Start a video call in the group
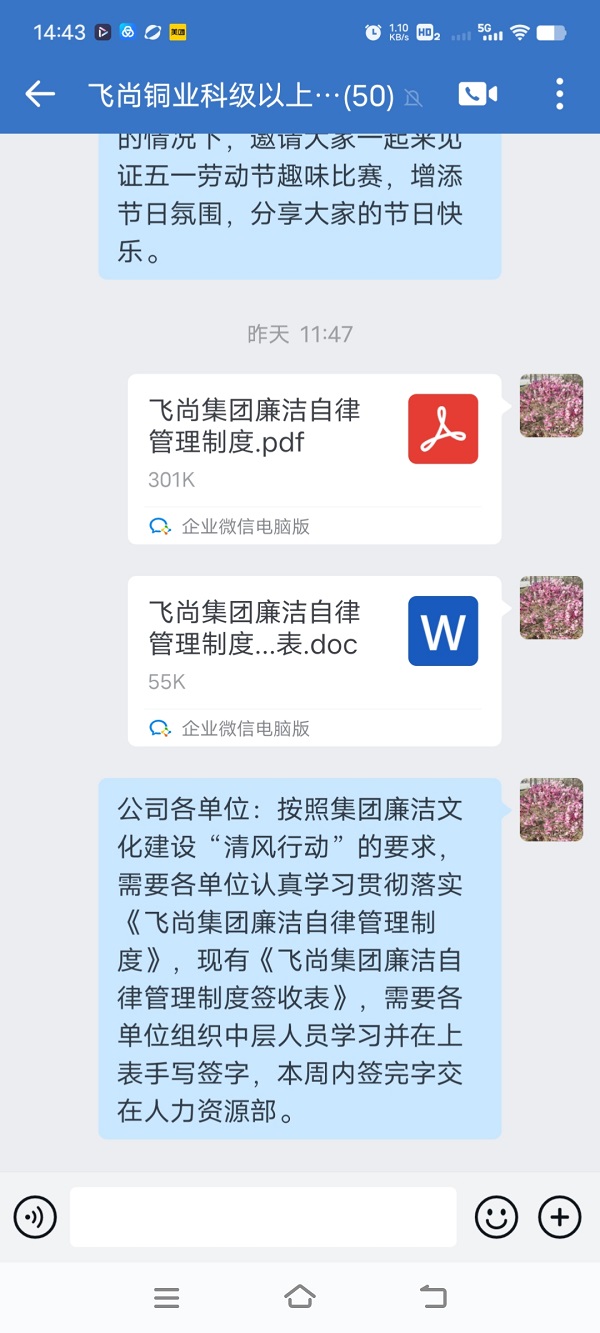 tap(477, 95)
